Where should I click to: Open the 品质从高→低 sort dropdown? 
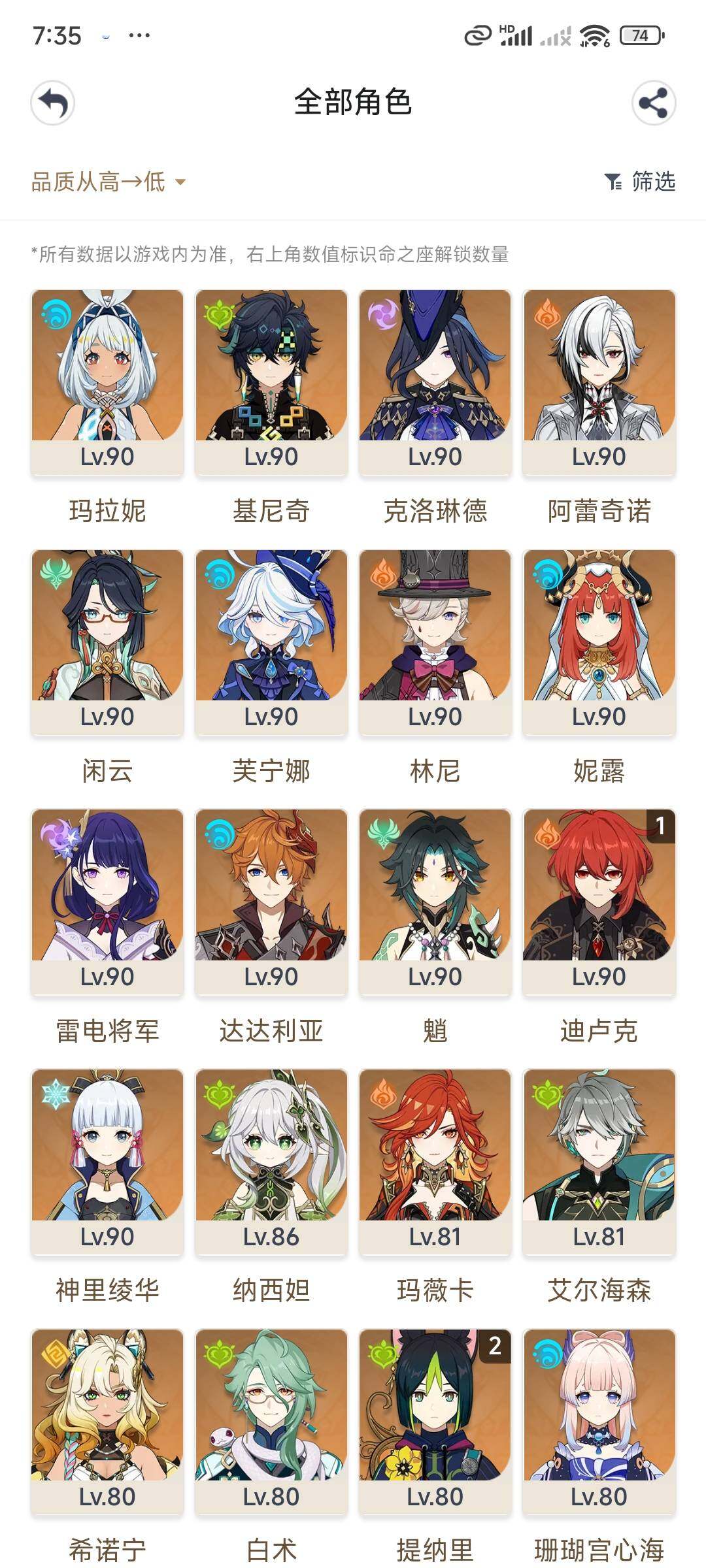[108, 182]
